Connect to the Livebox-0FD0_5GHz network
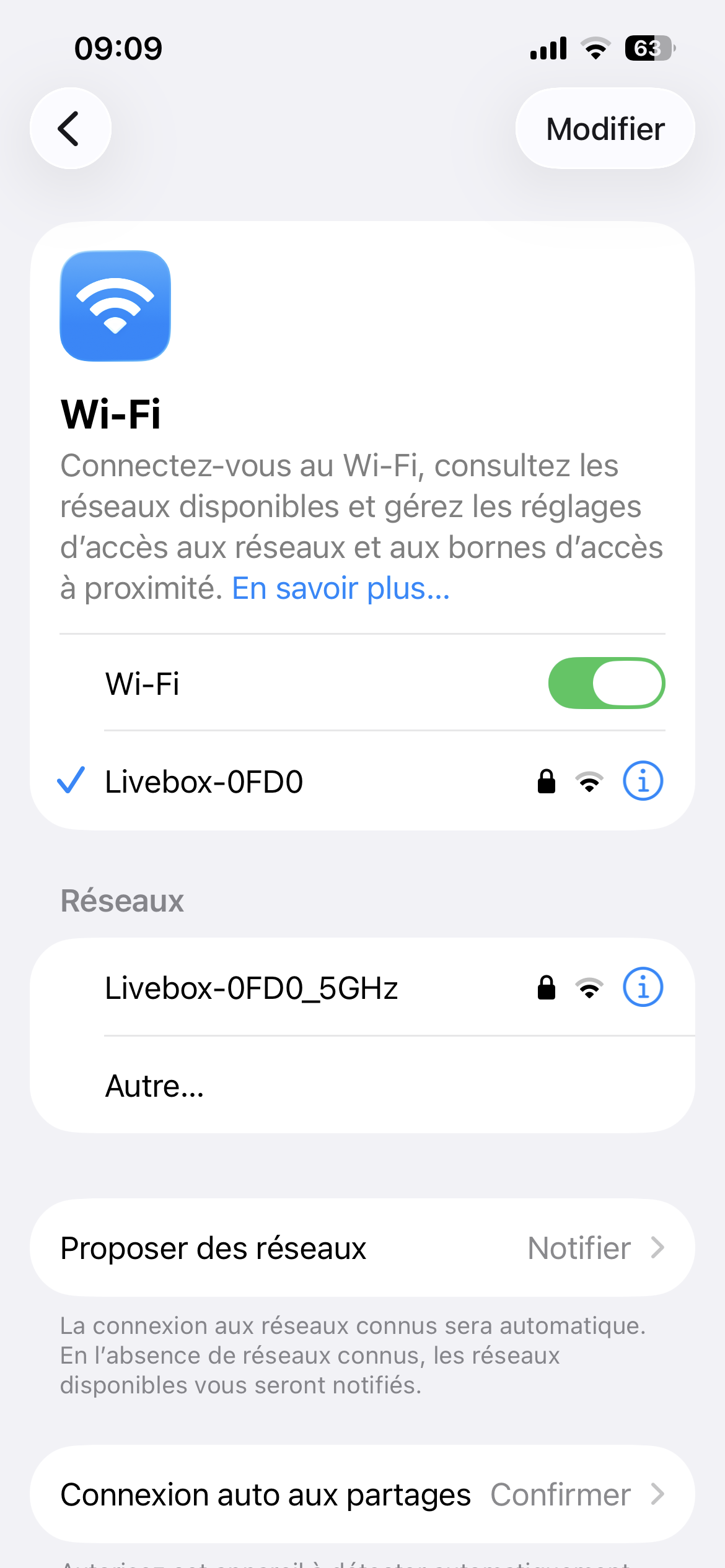 (x=251, y=988)
